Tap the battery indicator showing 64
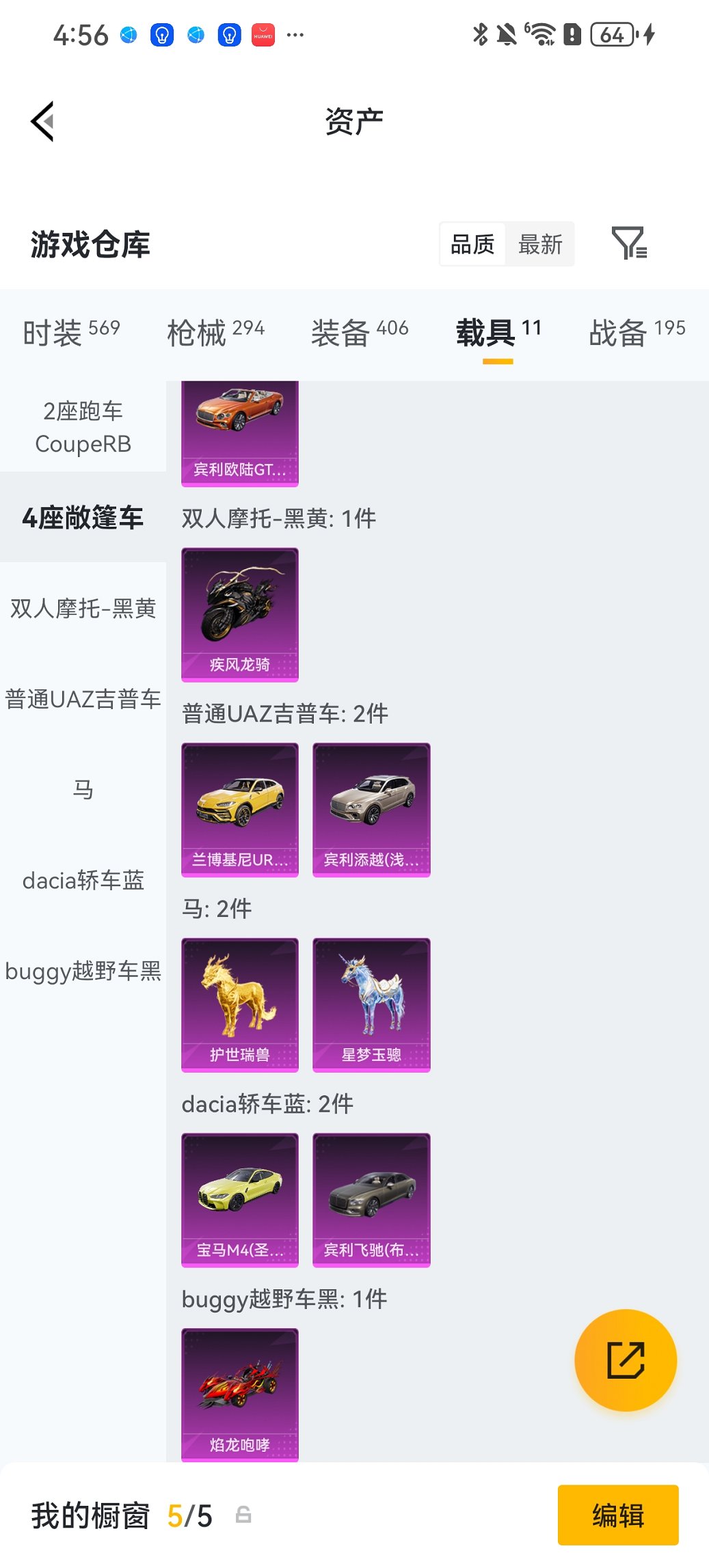 (x=614, y=34)
